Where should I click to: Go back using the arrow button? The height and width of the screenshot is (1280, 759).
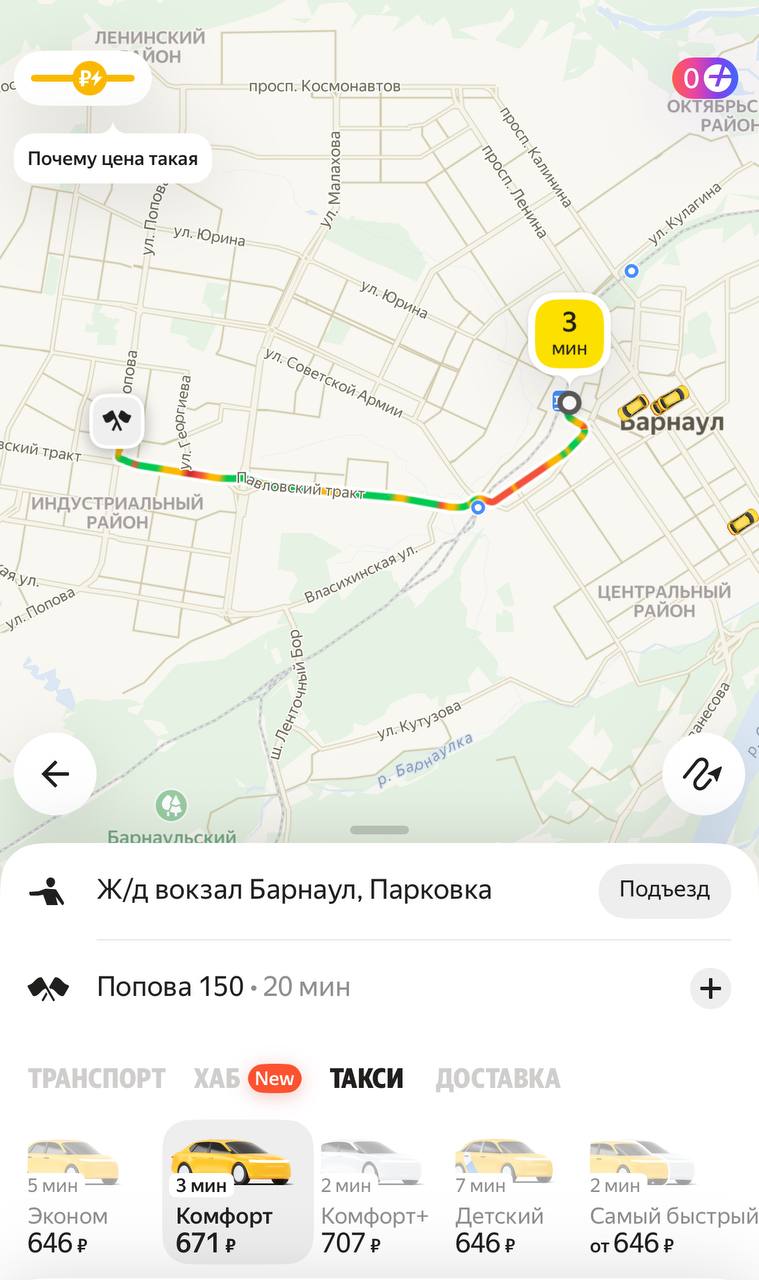[x=55, y=774]
